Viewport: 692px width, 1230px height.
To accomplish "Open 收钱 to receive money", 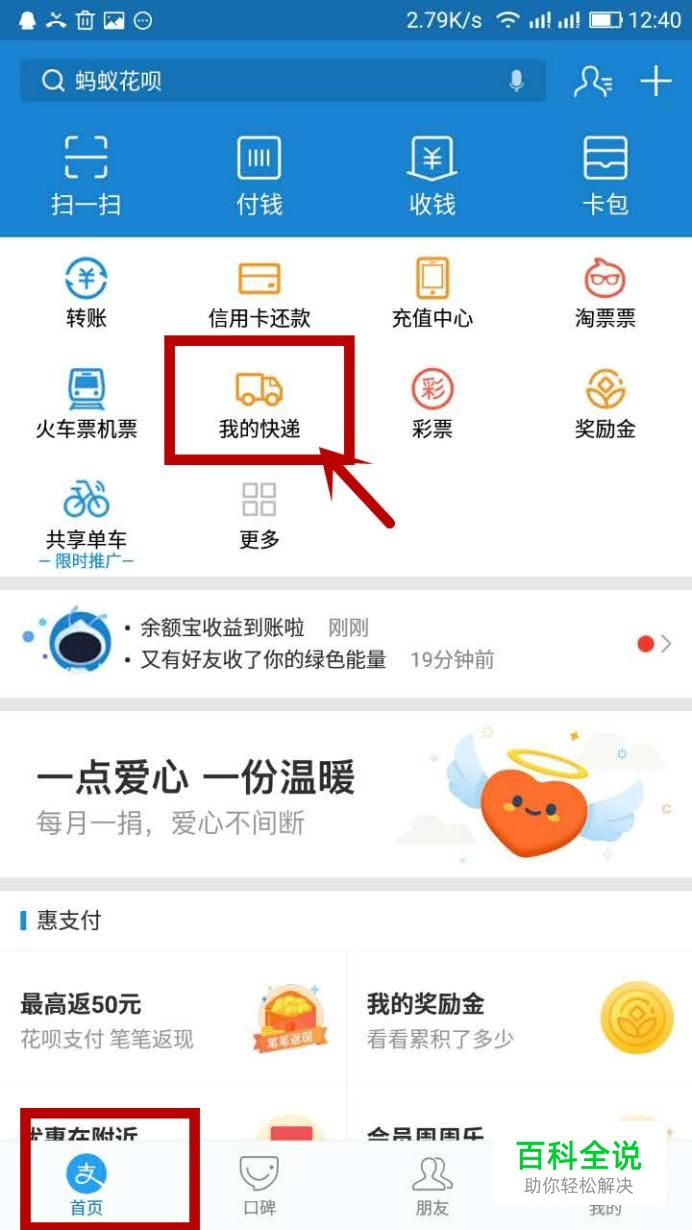I will pos(432,176).
